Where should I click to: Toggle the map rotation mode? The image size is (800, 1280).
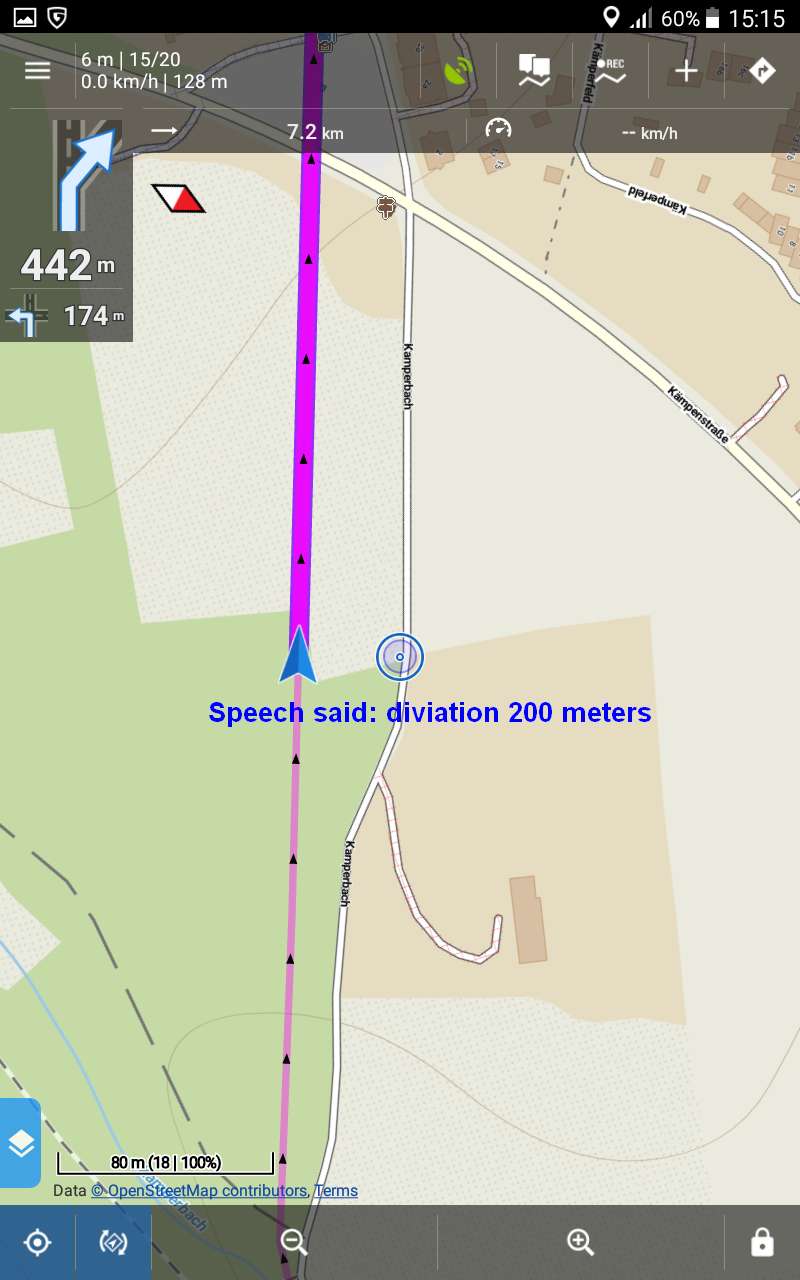[x=113, y=1243]
